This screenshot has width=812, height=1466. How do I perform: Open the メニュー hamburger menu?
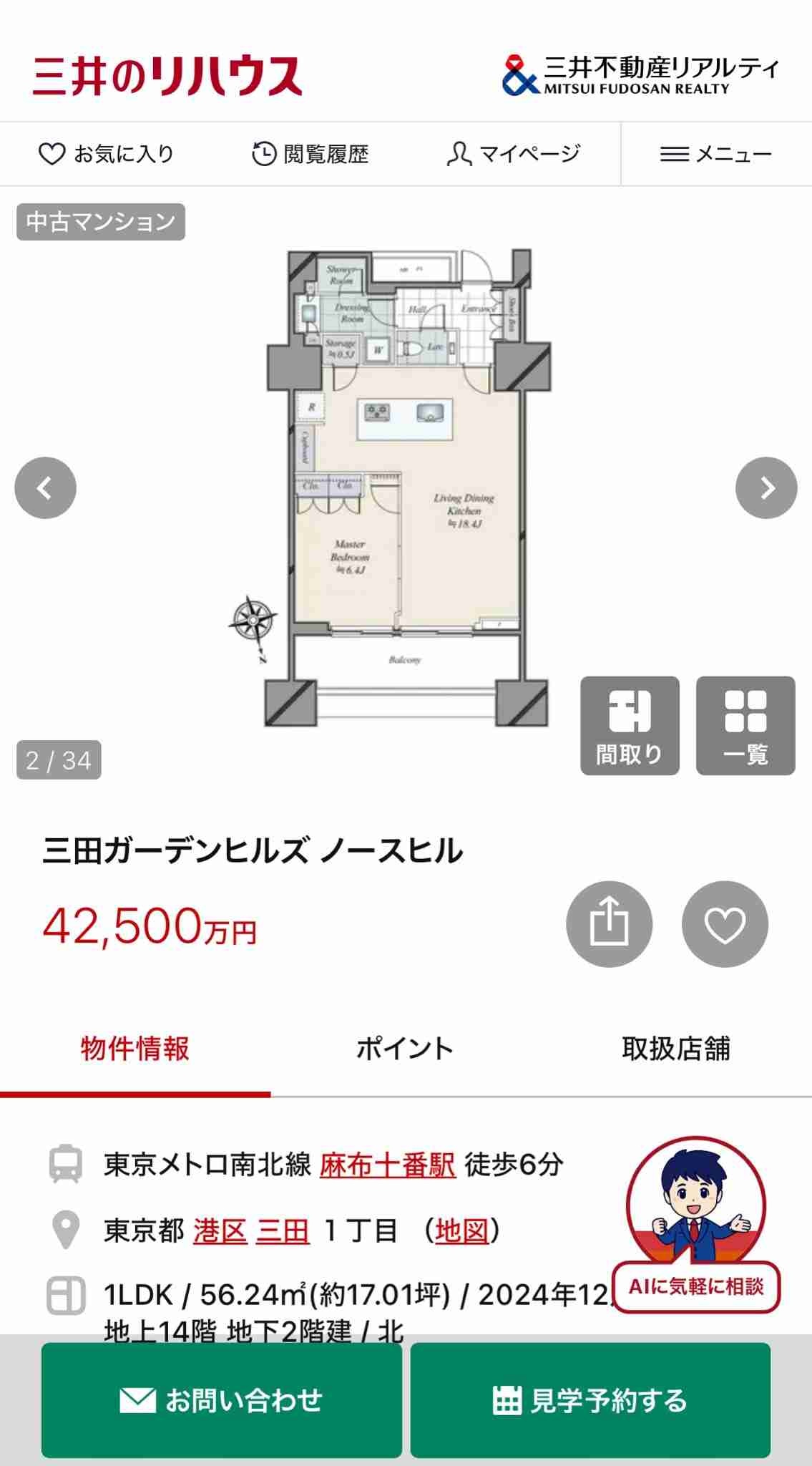715,154
